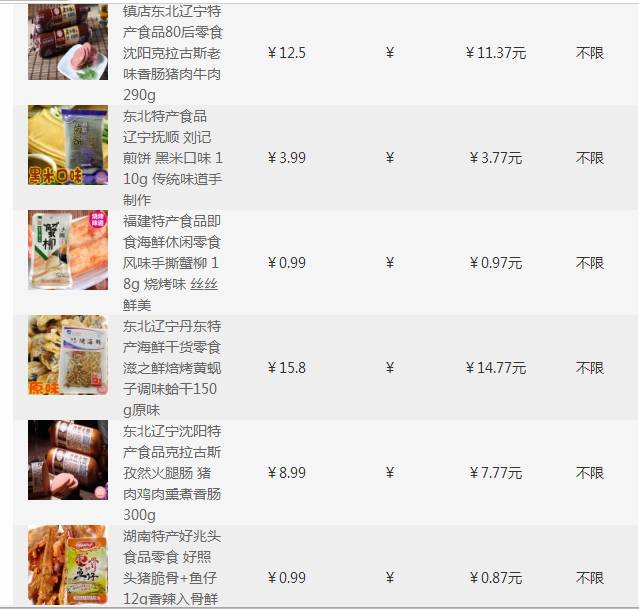Open the 克拉古斯孜然火腿肠 300g product

tap(172, 473)
